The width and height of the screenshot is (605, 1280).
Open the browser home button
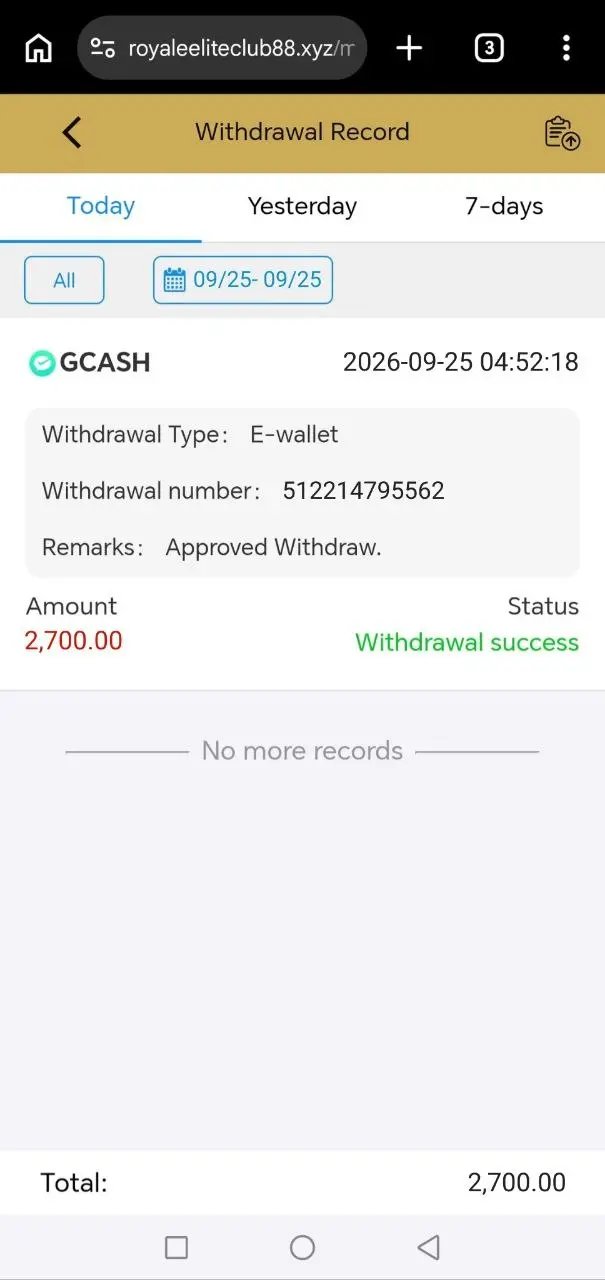pyautogui.click(x=38, y=47)
